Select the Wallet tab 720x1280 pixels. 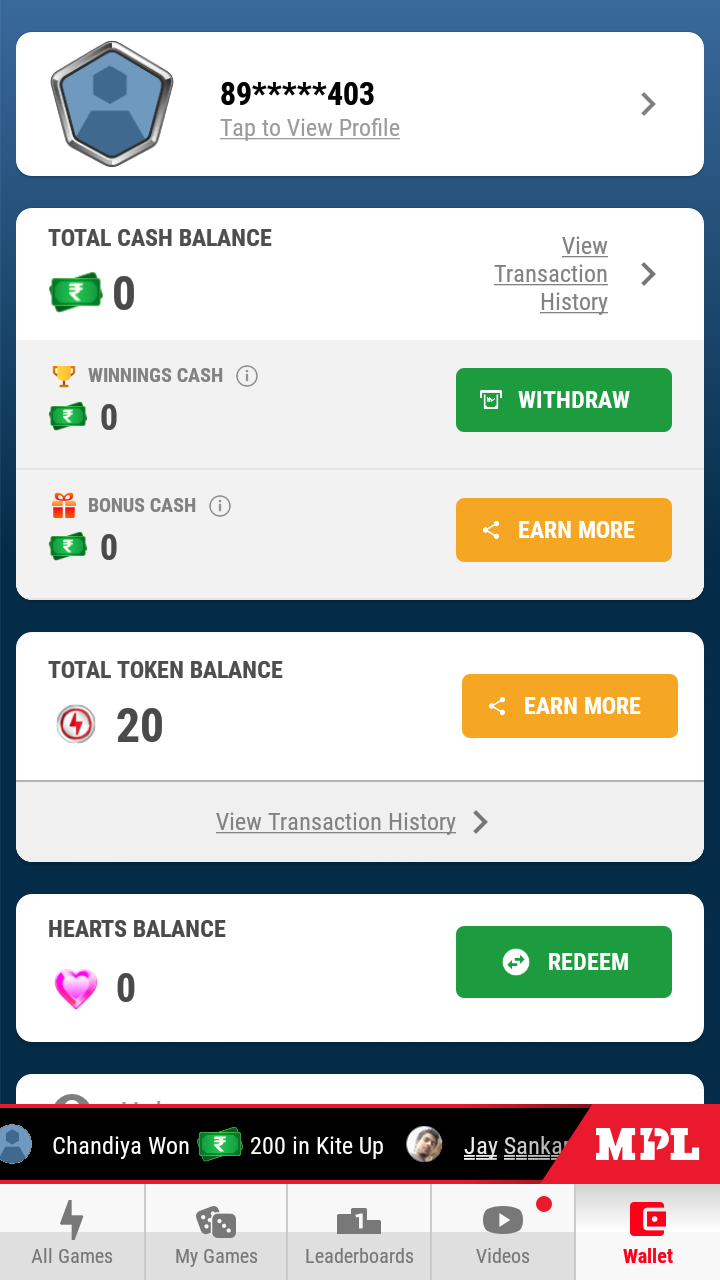tap(648, 1232)
